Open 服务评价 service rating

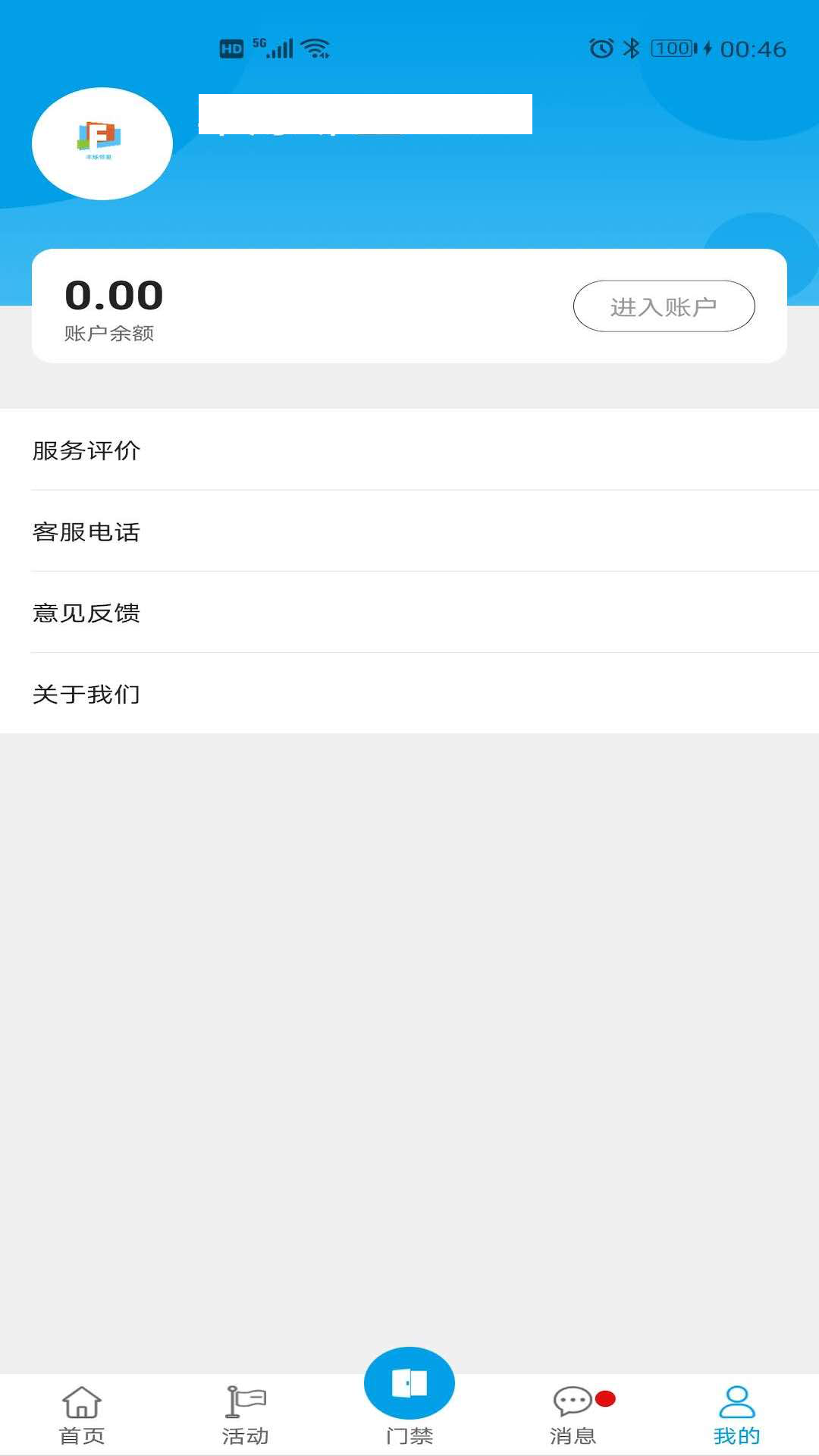(409, 450)
